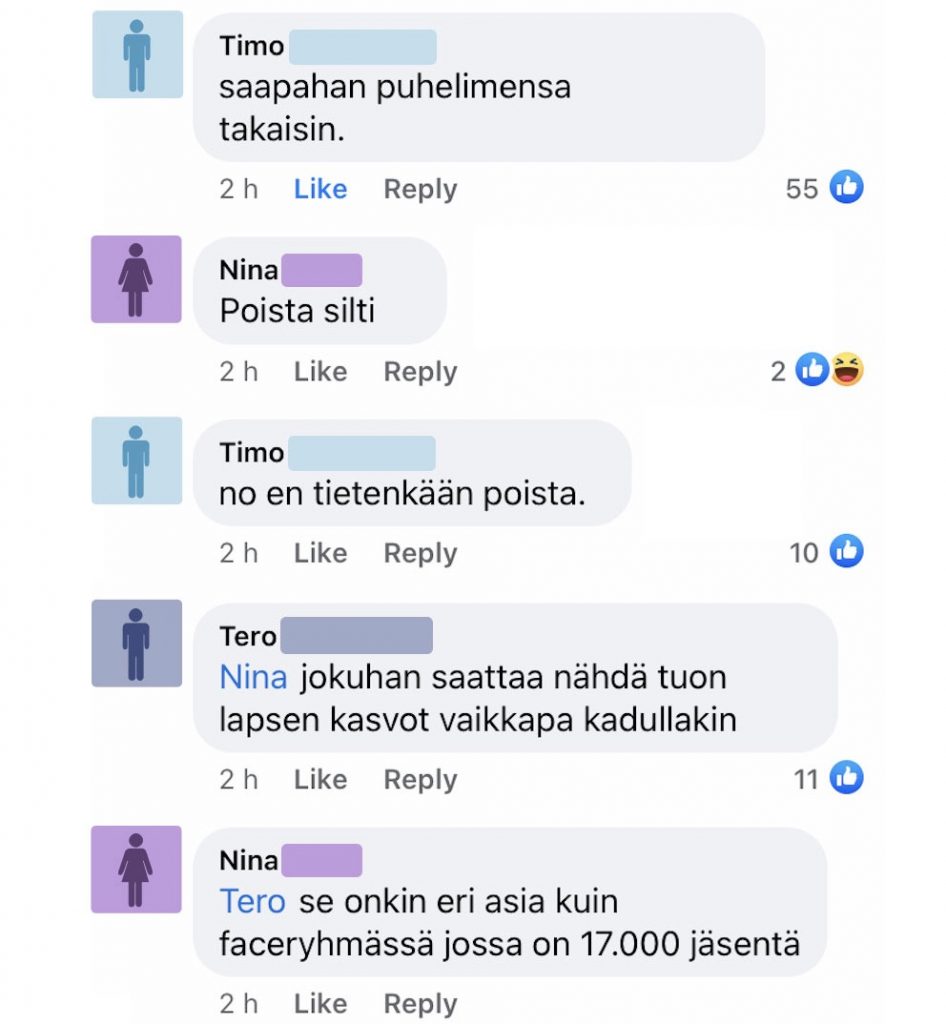Open the Nina mention in Tero's comment
Viewport: 946px width, 1024px height.
pyautogui.click(x=253, y=678)
